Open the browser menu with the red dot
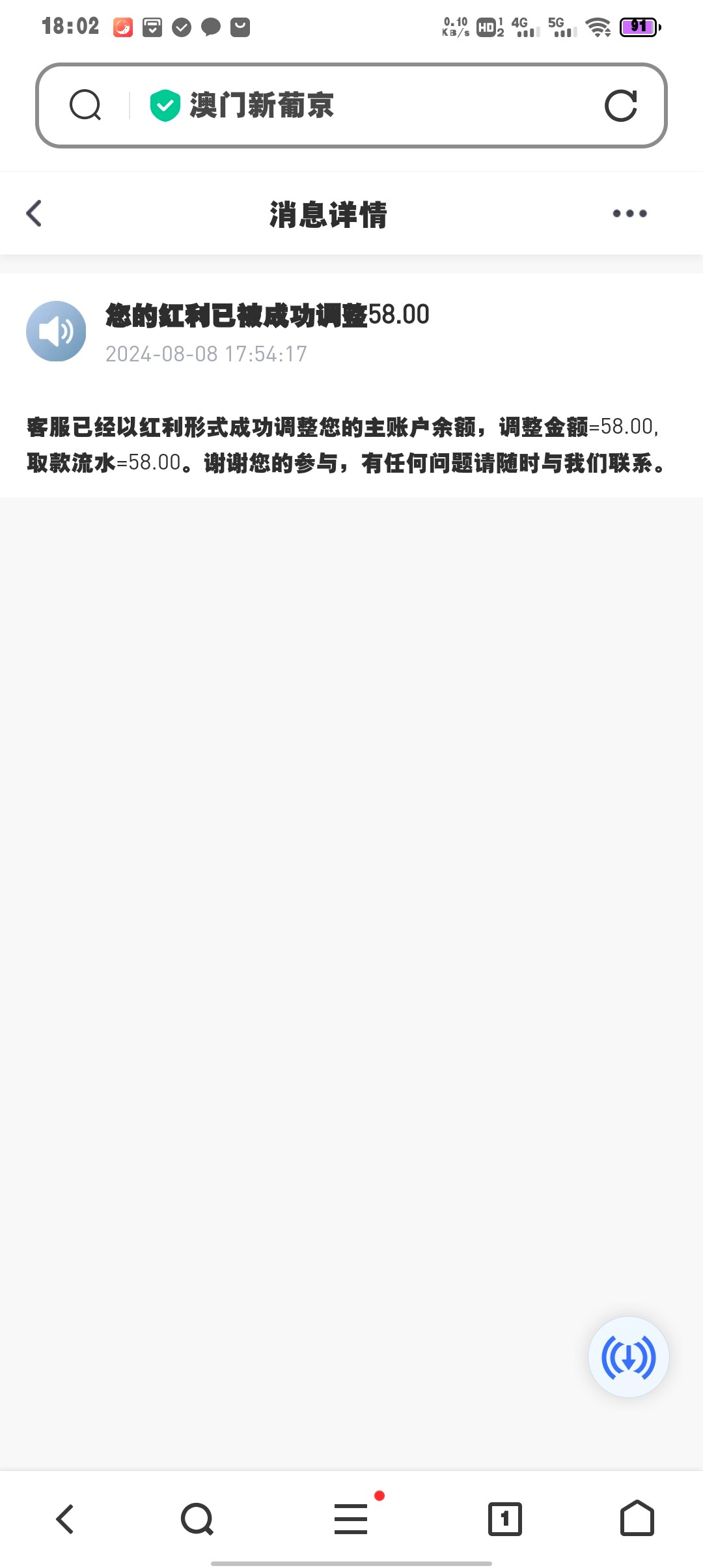The width and height of the screenshot is (703, 1568). tap(351, 1519)
